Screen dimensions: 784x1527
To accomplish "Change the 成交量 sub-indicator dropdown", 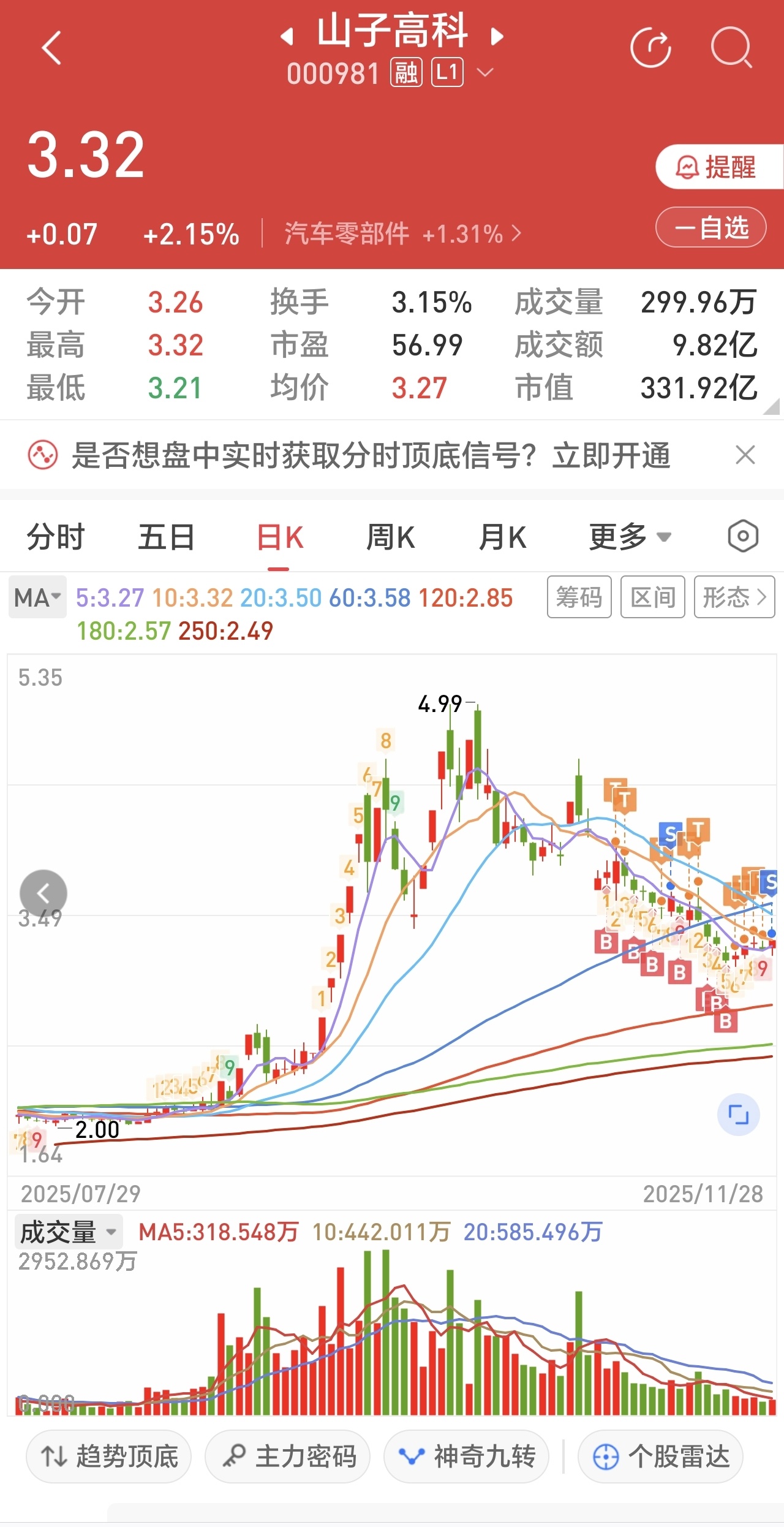I will click(x=69, y=1232).
